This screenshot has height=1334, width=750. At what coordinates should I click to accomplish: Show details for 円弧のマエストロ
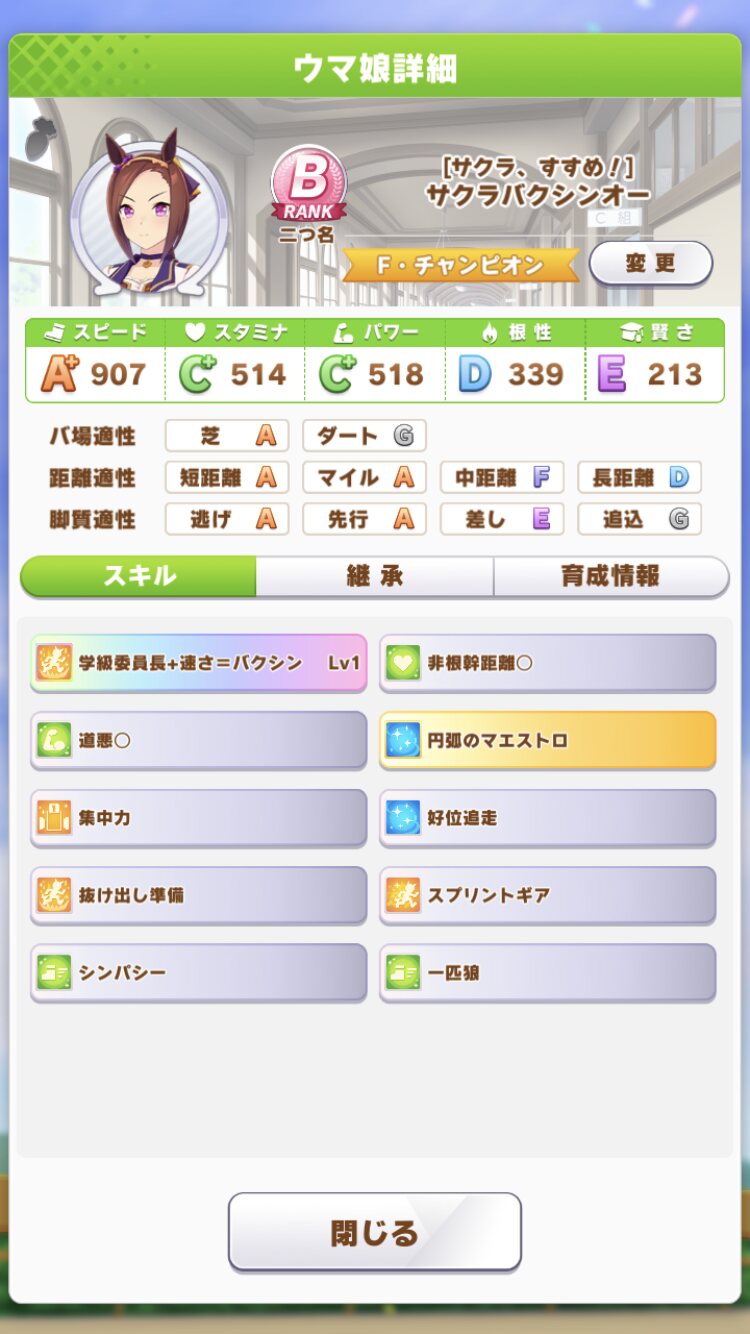pyautogui.click(x=547, y=740)
